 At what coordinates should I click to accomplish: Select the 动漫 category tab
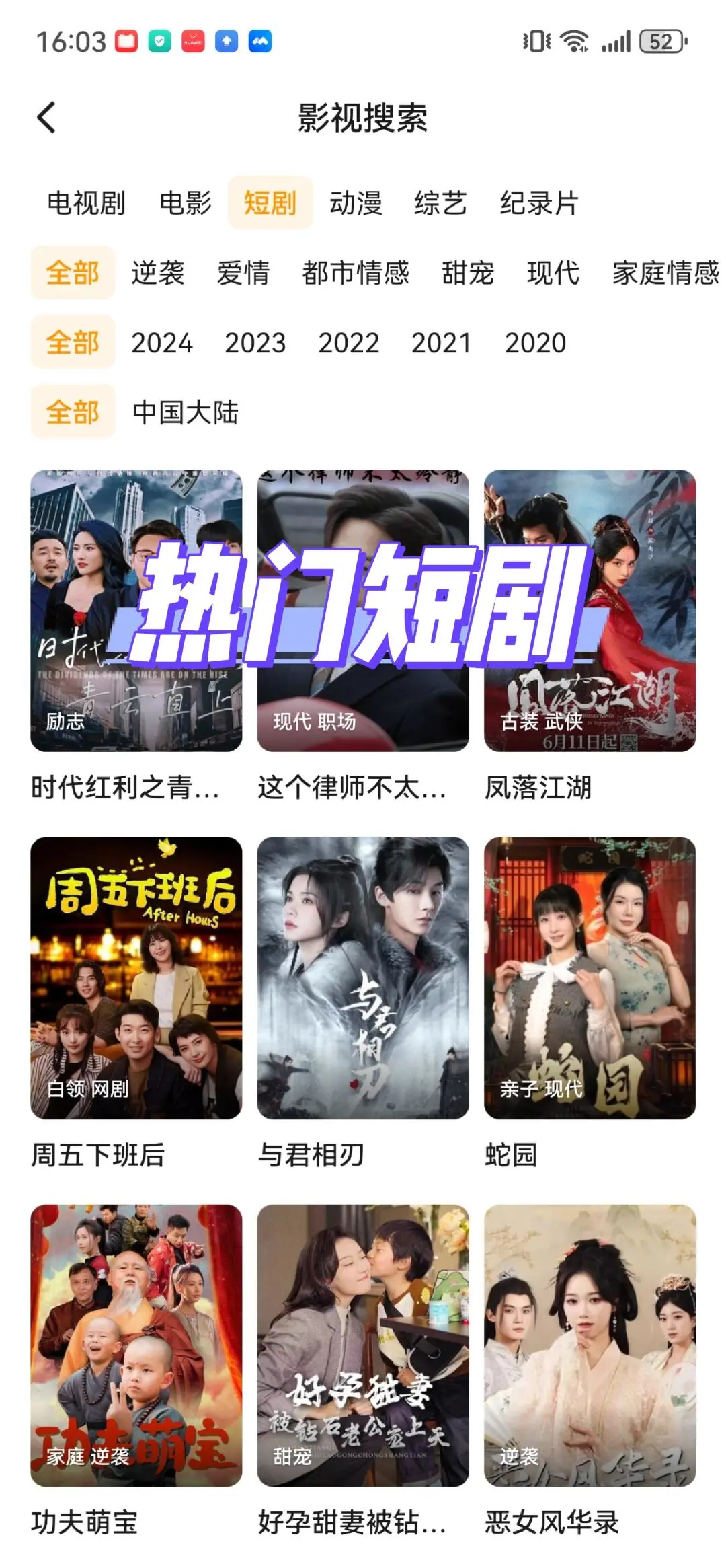click(356, 203)
